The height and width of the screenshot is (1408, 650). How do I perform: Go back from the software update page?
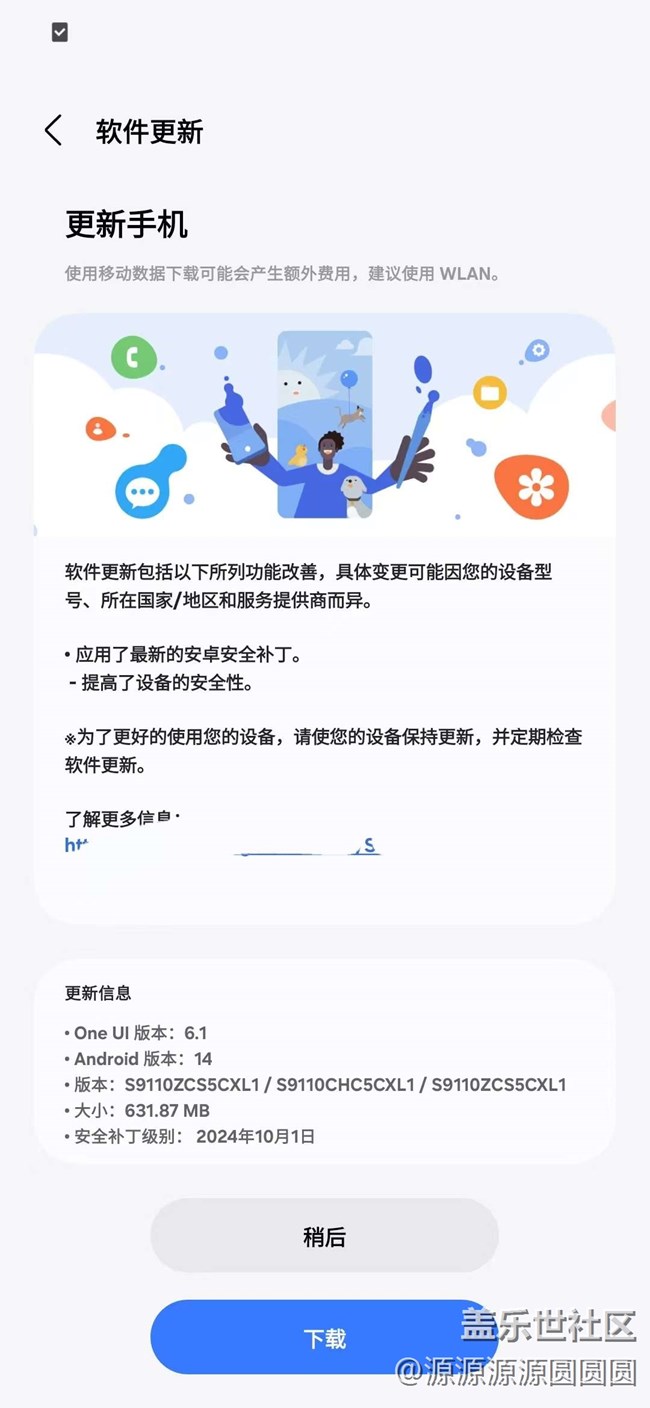[54, 131]
